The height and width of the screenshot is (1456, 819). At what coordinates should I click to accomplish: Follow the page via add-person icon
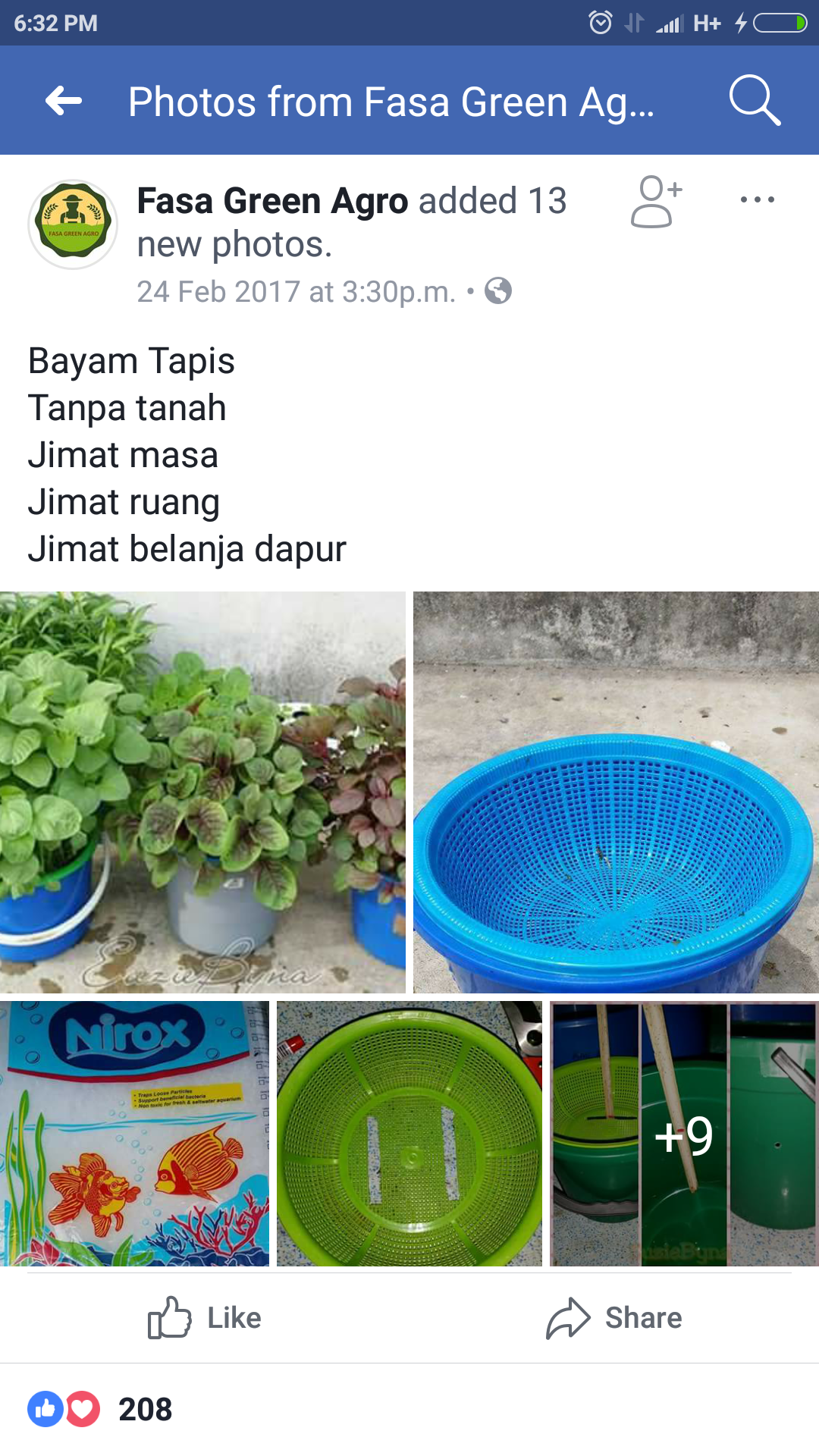655,202
